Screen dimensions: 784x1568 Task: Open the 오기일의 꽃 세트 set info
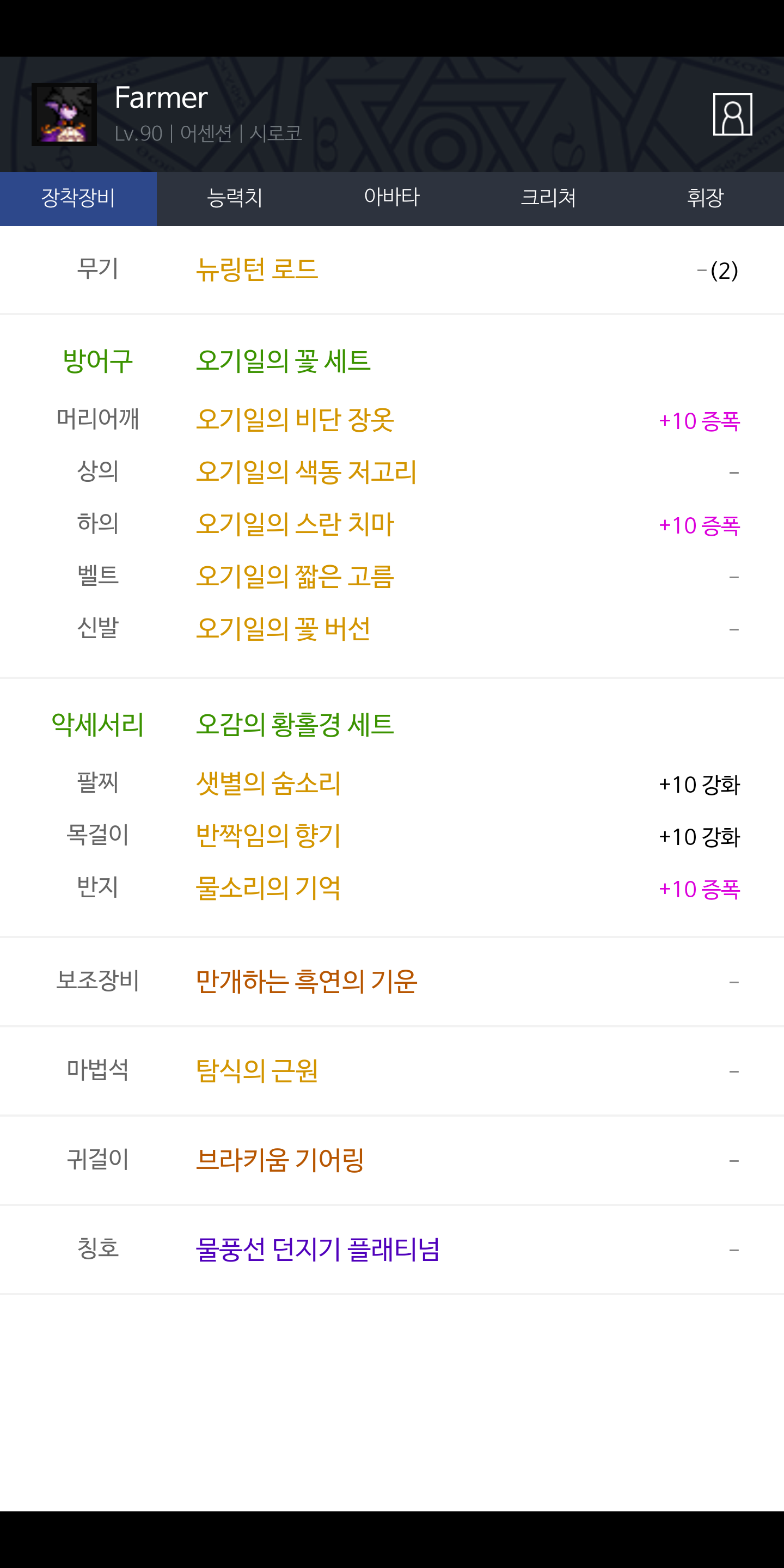[x=283, y=361]
